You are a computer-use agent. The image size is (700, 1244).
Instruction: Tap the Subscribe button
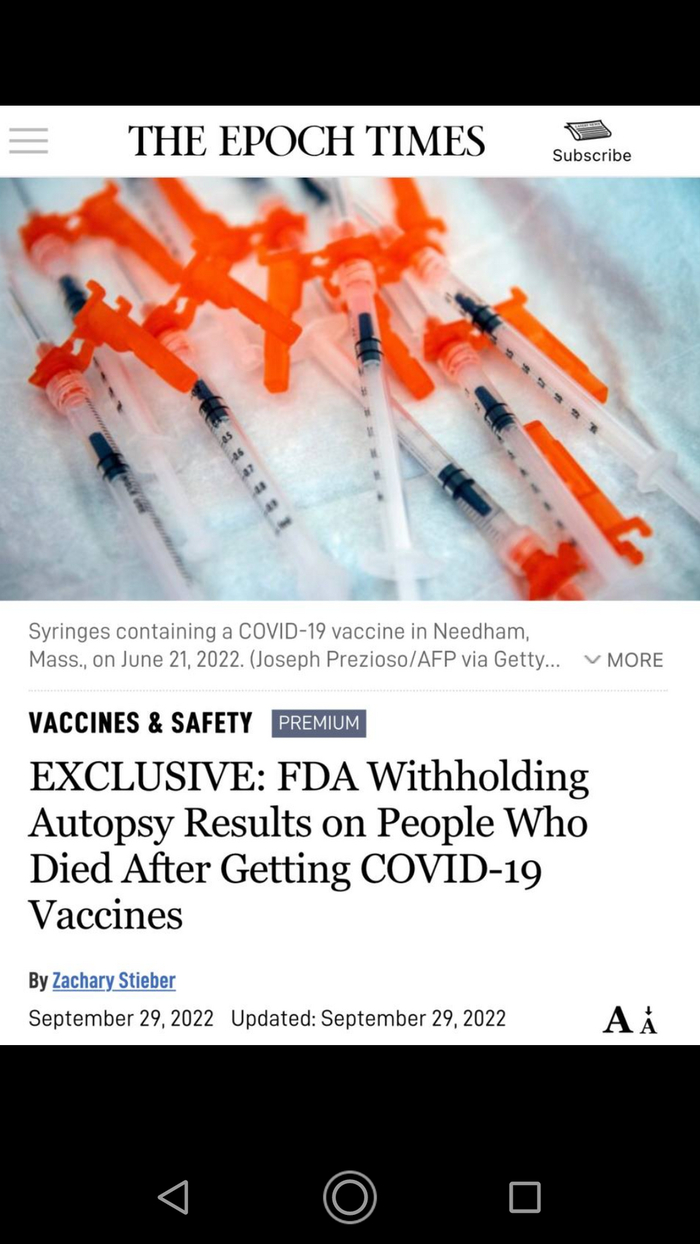pyautogui.click(x=591, y=142)
